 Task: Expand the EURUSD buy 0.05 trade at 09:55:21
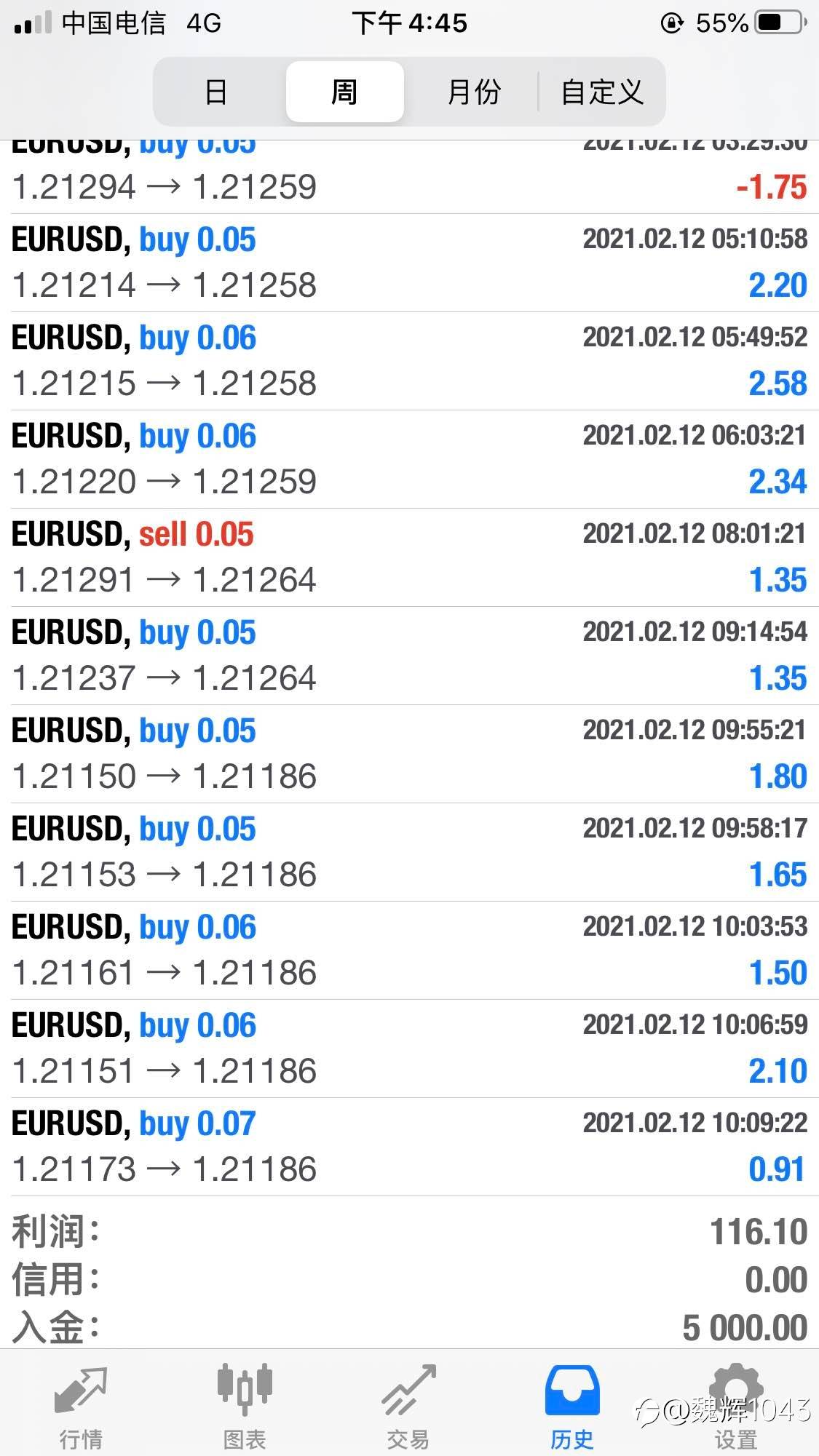[x=409, y=754]
